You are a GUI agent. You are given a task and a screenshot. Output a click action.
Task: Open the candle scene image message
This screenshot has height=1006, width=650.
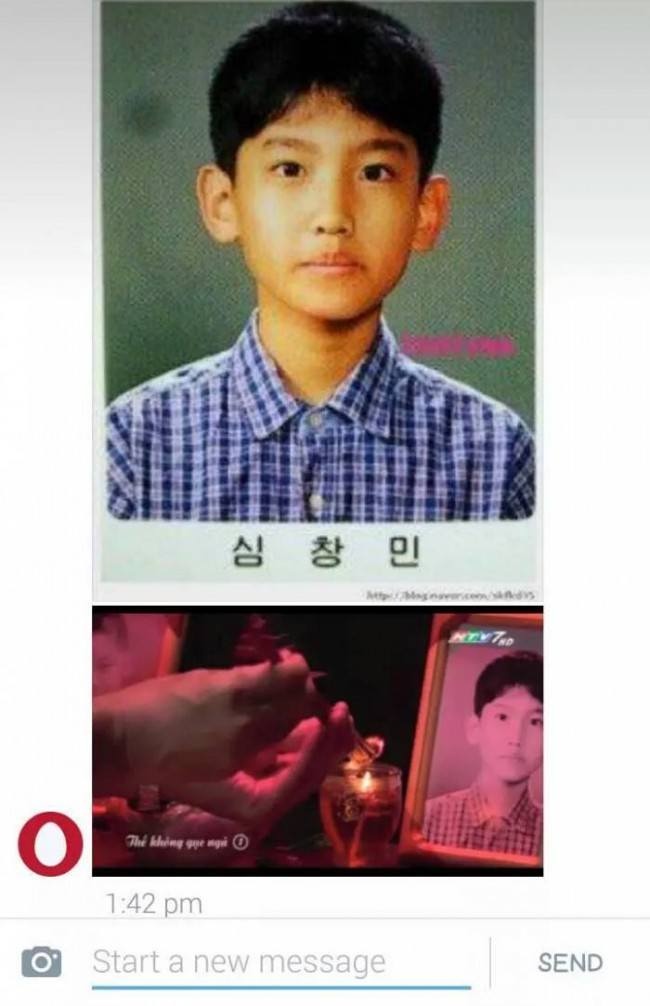318,740
